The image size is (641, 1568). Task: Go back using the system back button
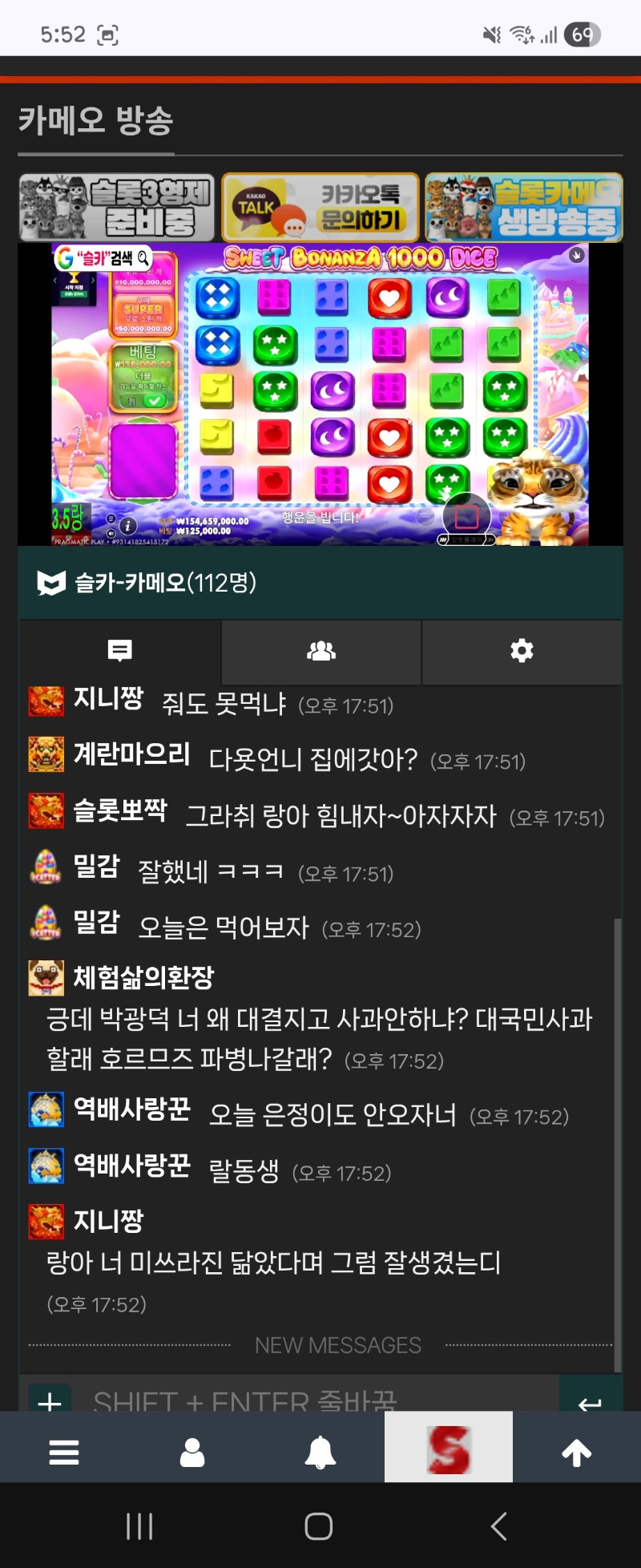click(x=498, y=1526)
